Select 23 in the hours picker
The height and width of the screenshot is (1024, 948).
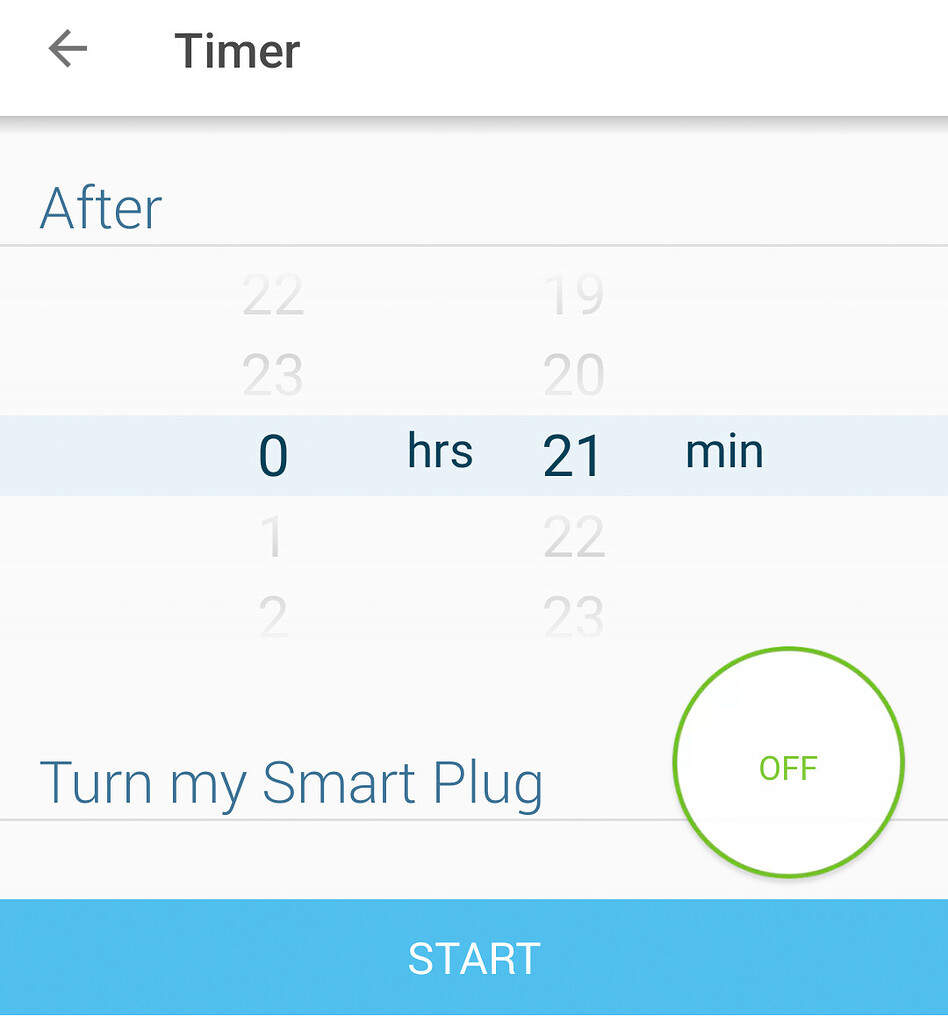click(x=273, y=375)
